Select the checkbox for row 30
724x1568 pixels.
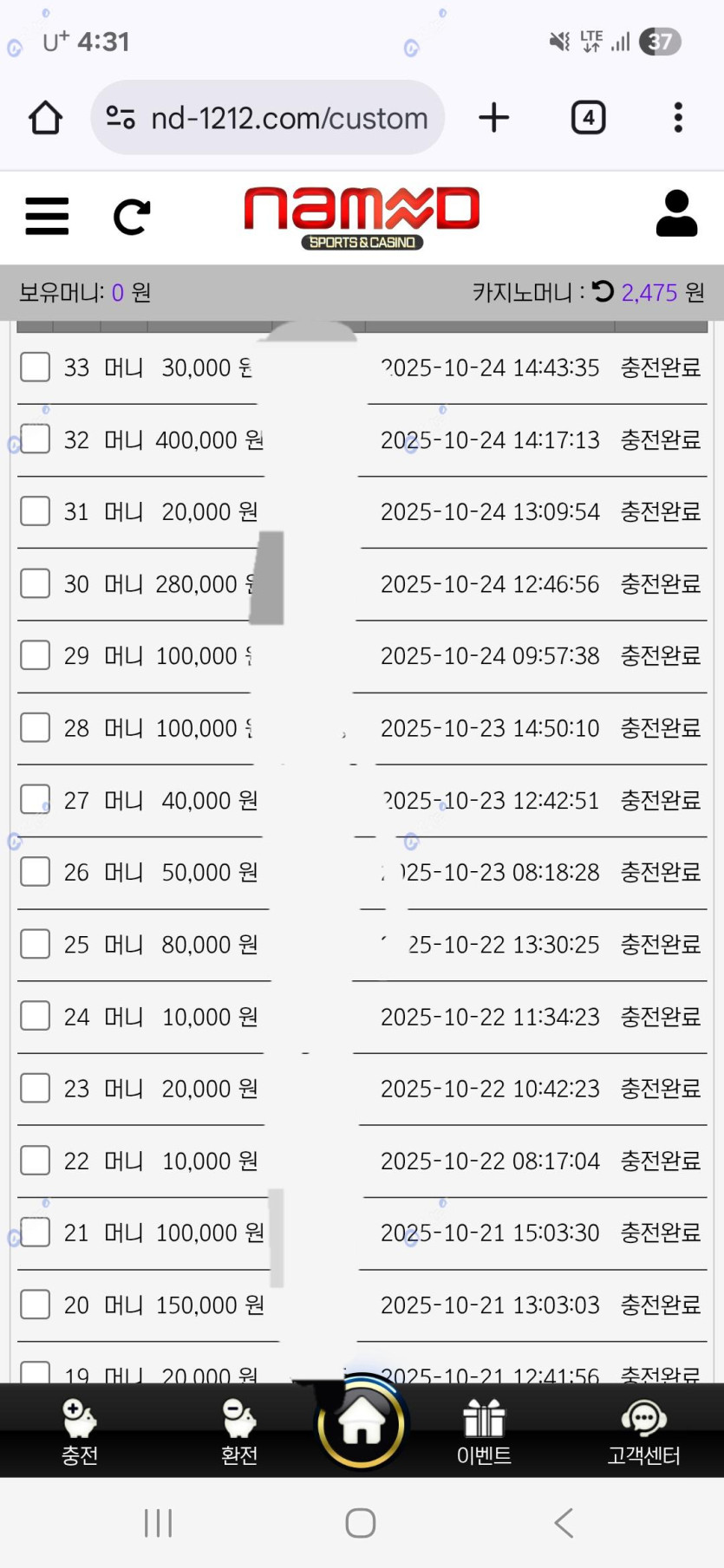(x=35, y=583)
